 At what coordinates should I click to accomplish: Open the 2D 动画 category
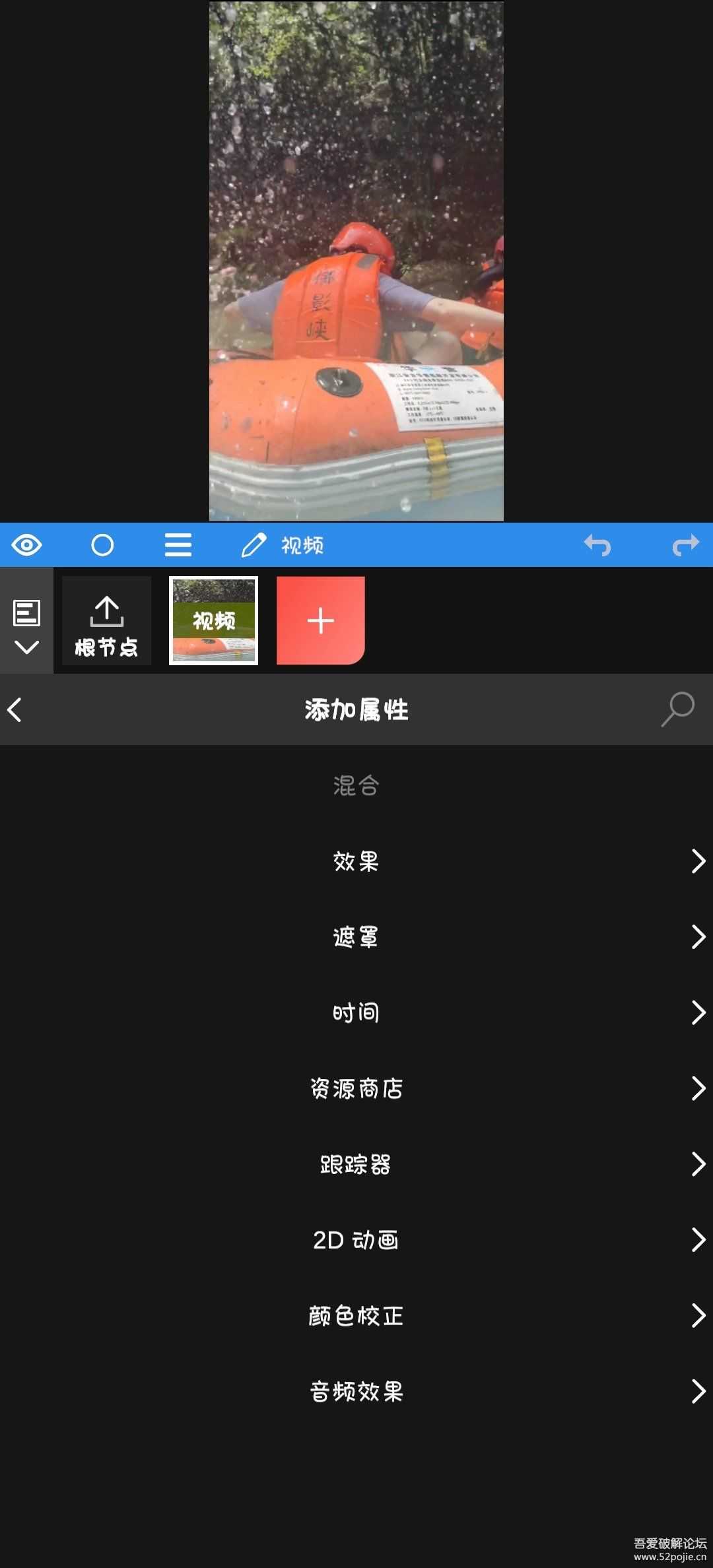click(x=356, y=1241)
